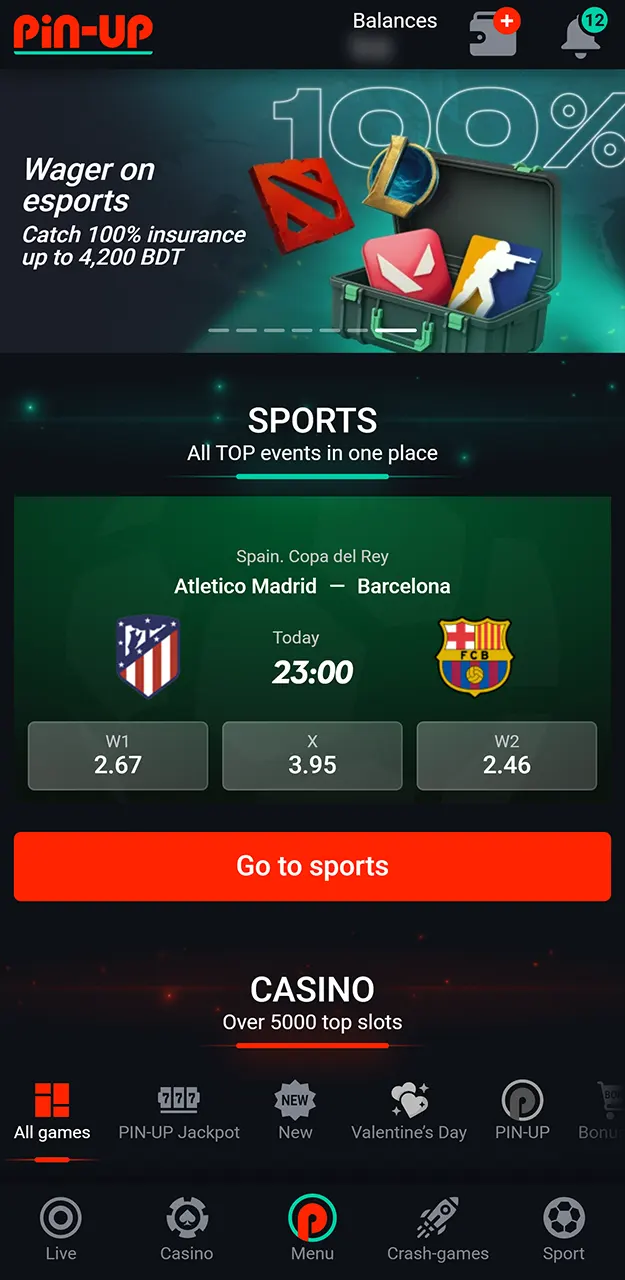Open the notifications bell
Screen dimensions: 625x1280
tap(584, 33)
